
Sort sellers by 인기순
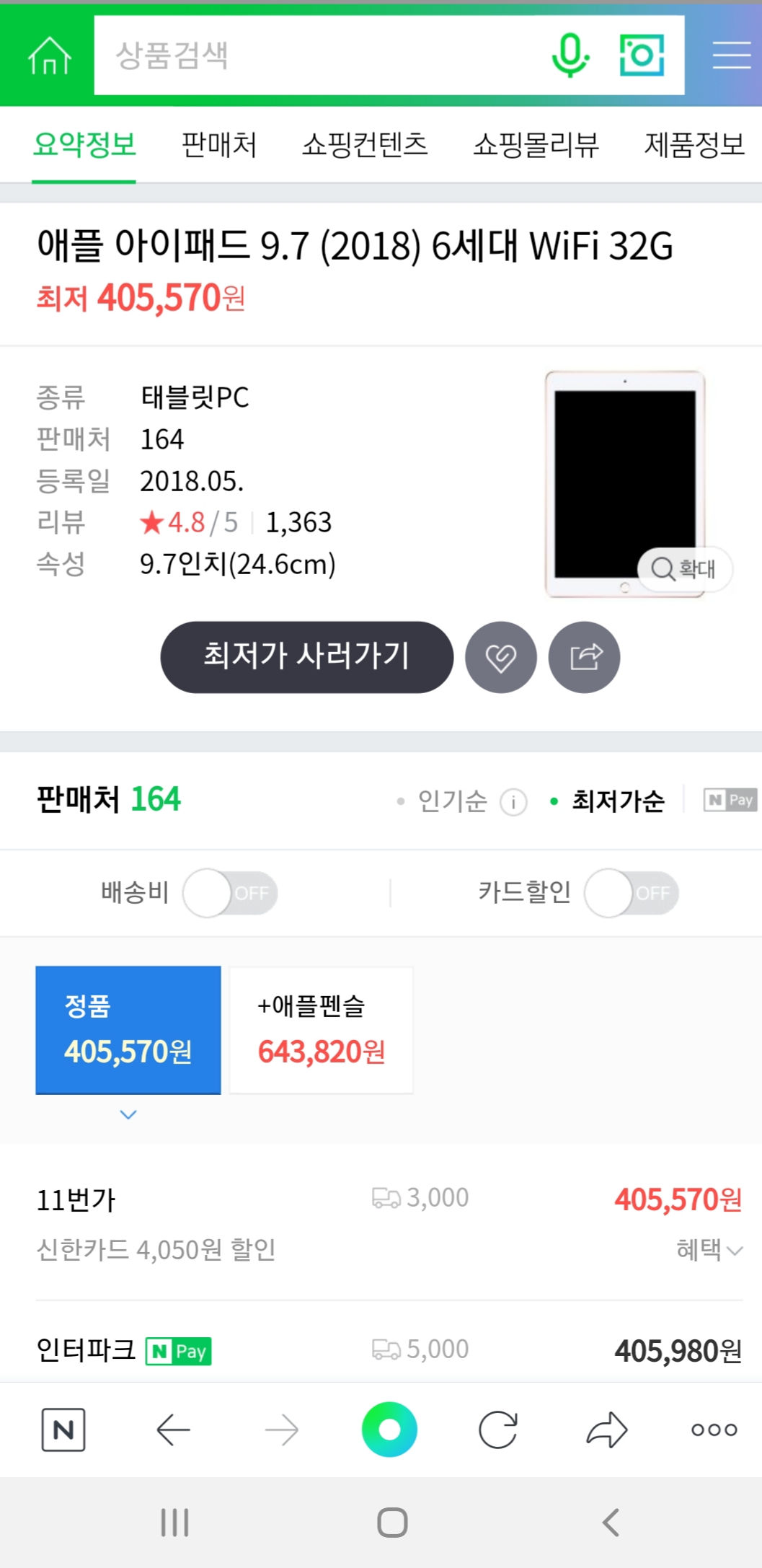pos(452,801)
